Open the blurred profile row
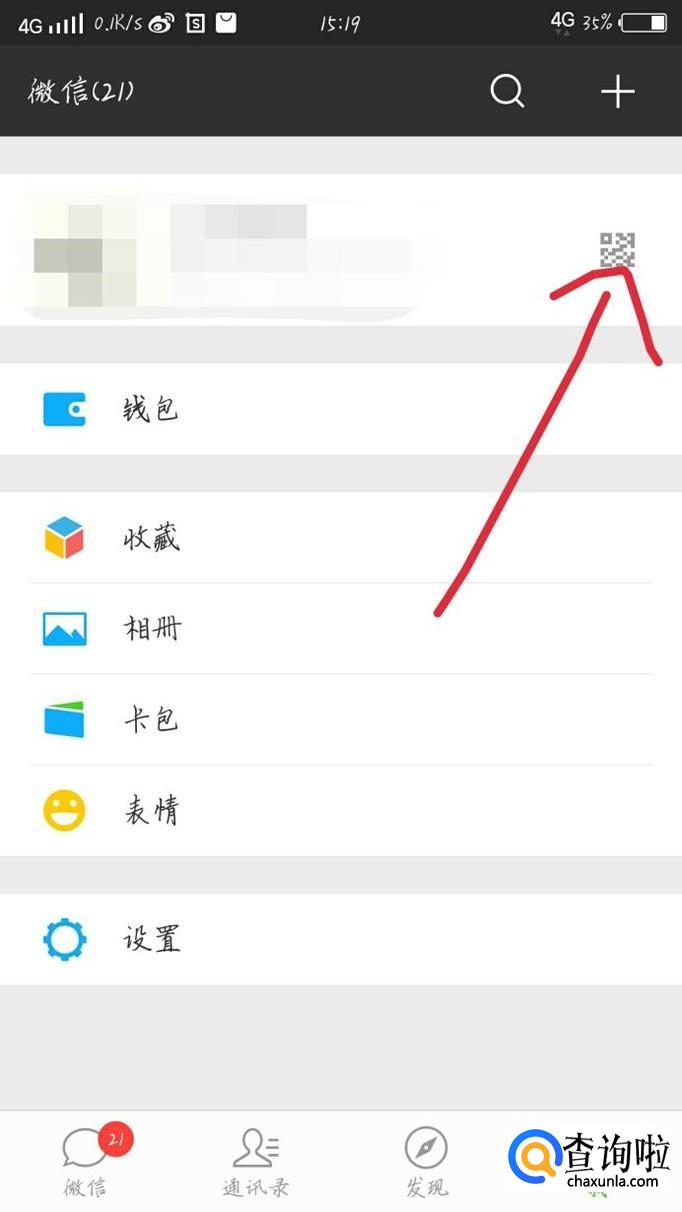Screen dimensions: 682x1212 (341, 250)
